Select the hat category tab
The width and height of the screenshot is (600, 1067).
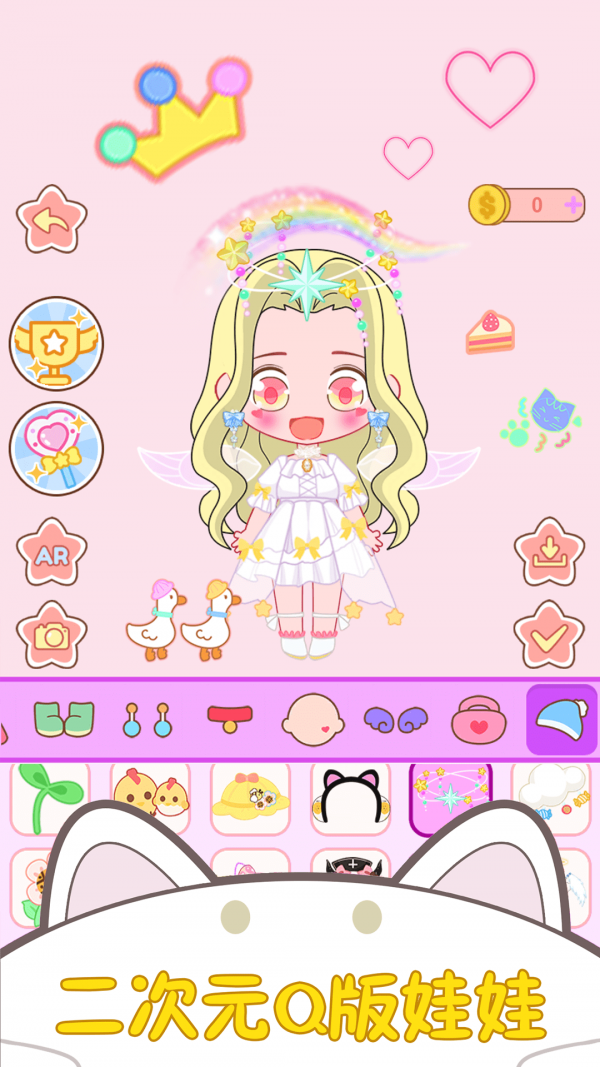pyautogui.click(x=561, y=719)
